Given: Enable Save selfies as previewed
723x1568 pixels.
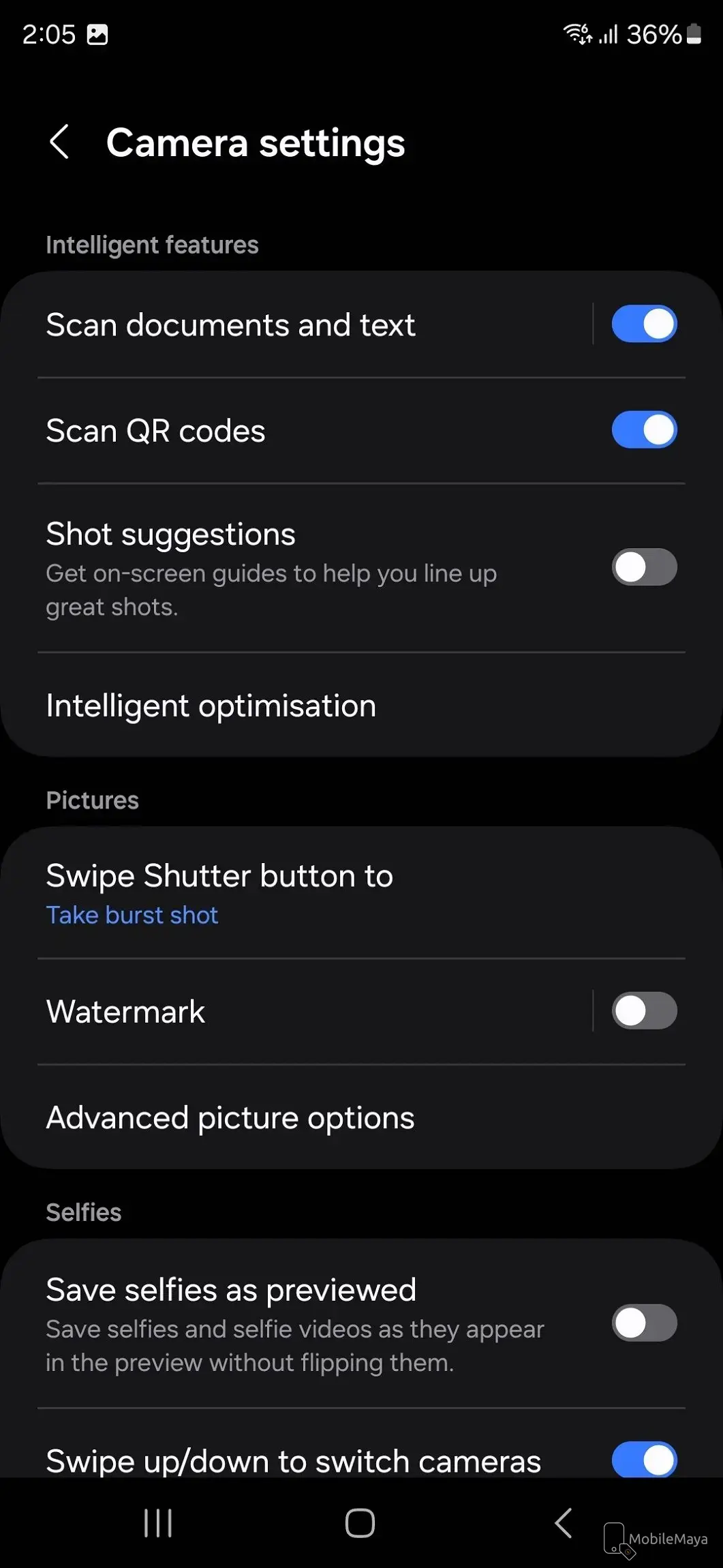Looking at the screenshot, I should [x=643, y=1323].
